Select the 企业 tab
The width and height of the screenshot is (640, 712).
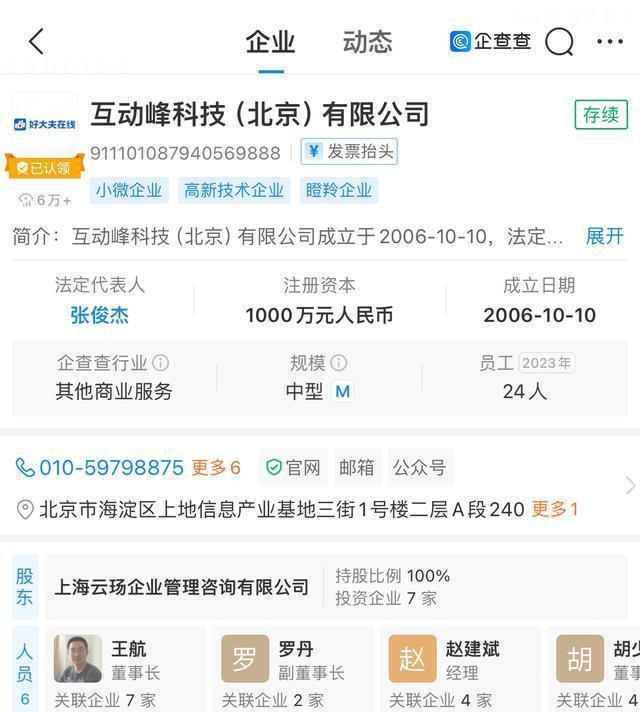270,42
